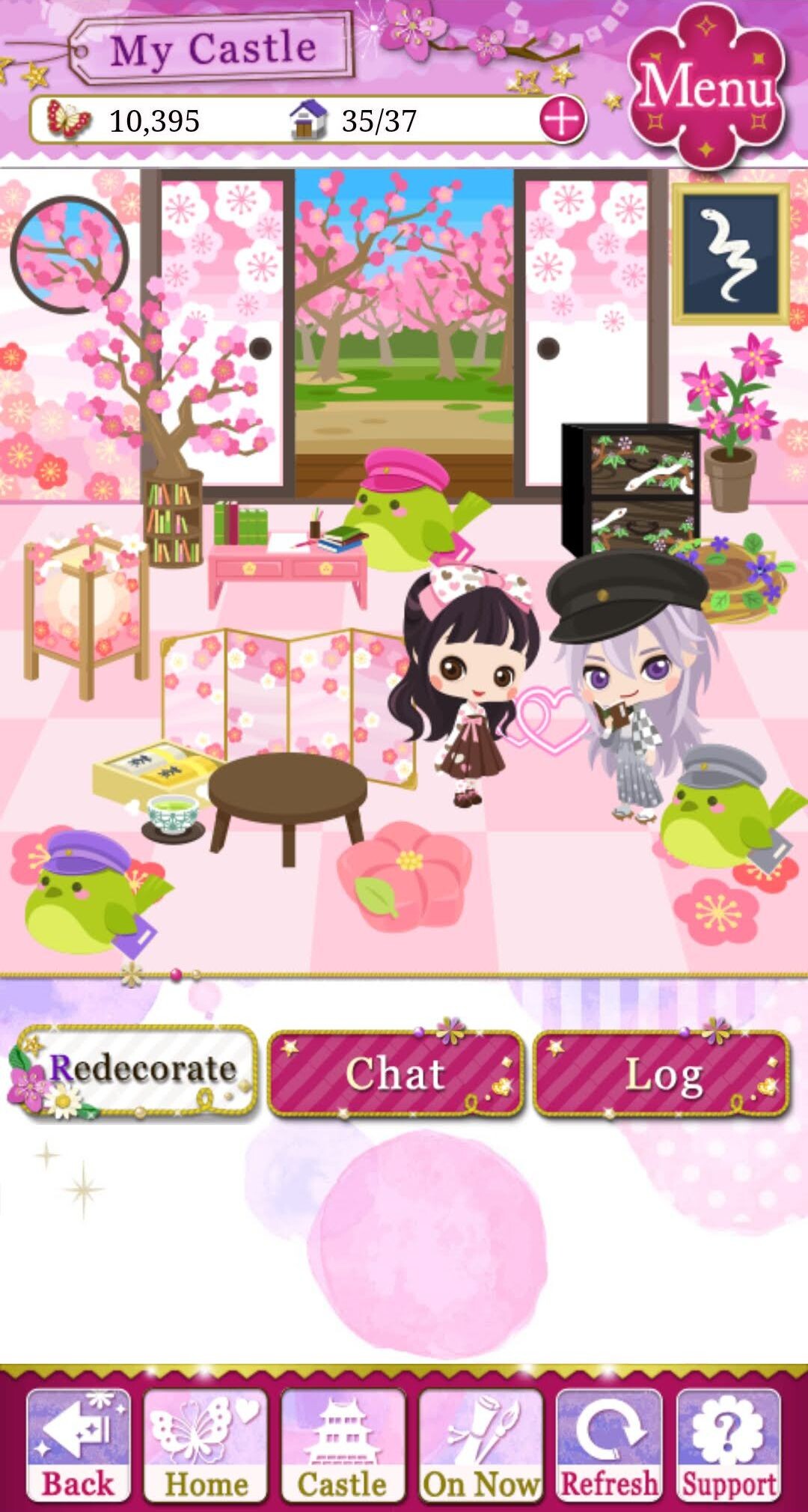Check the On Now events

tap(480, 1446)
